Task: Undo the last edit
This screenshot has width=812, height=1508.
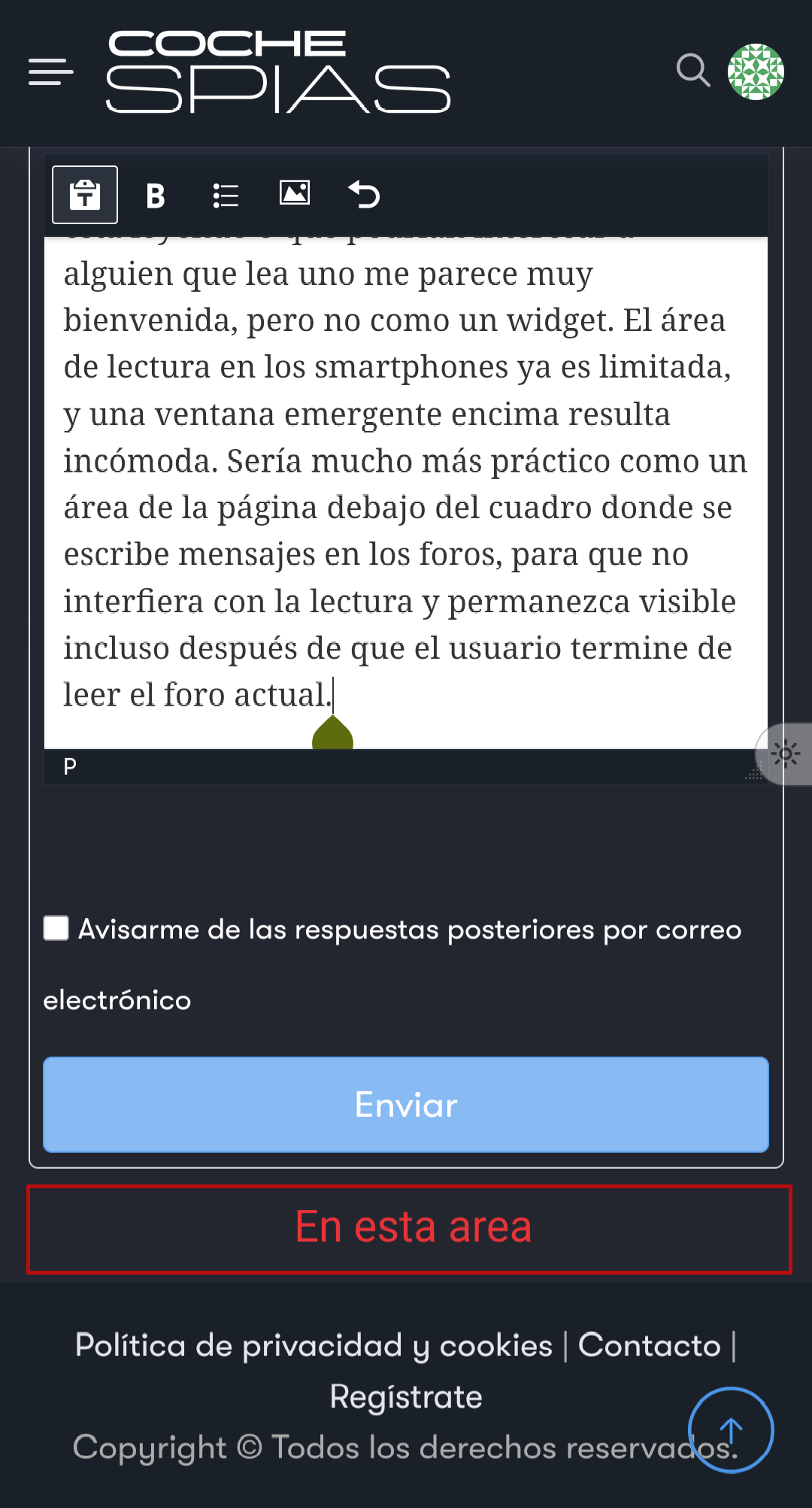Action: [x=365, y=195]
